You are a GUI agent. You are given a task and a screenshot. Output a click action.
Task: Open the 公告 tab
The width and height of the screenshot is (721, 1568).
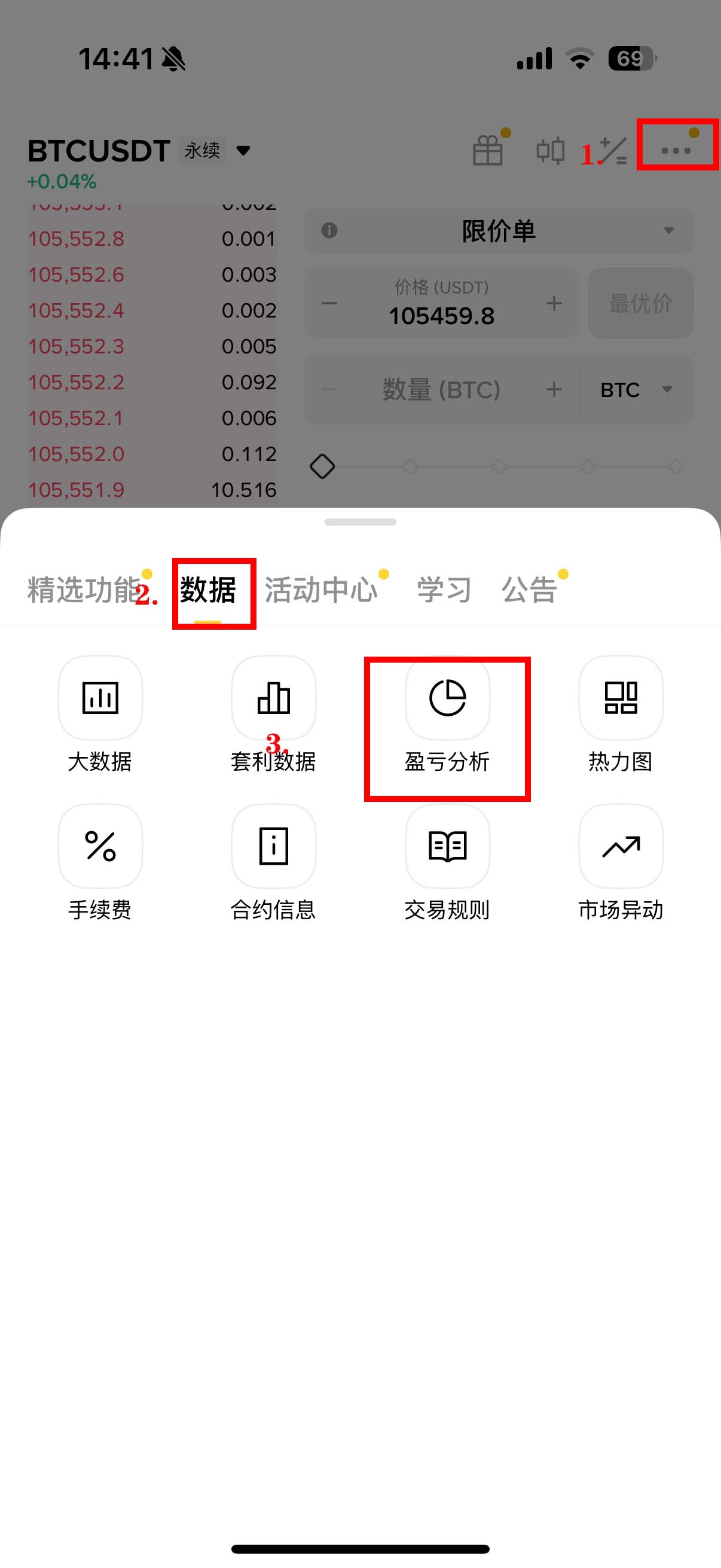[x=528, y=590]
